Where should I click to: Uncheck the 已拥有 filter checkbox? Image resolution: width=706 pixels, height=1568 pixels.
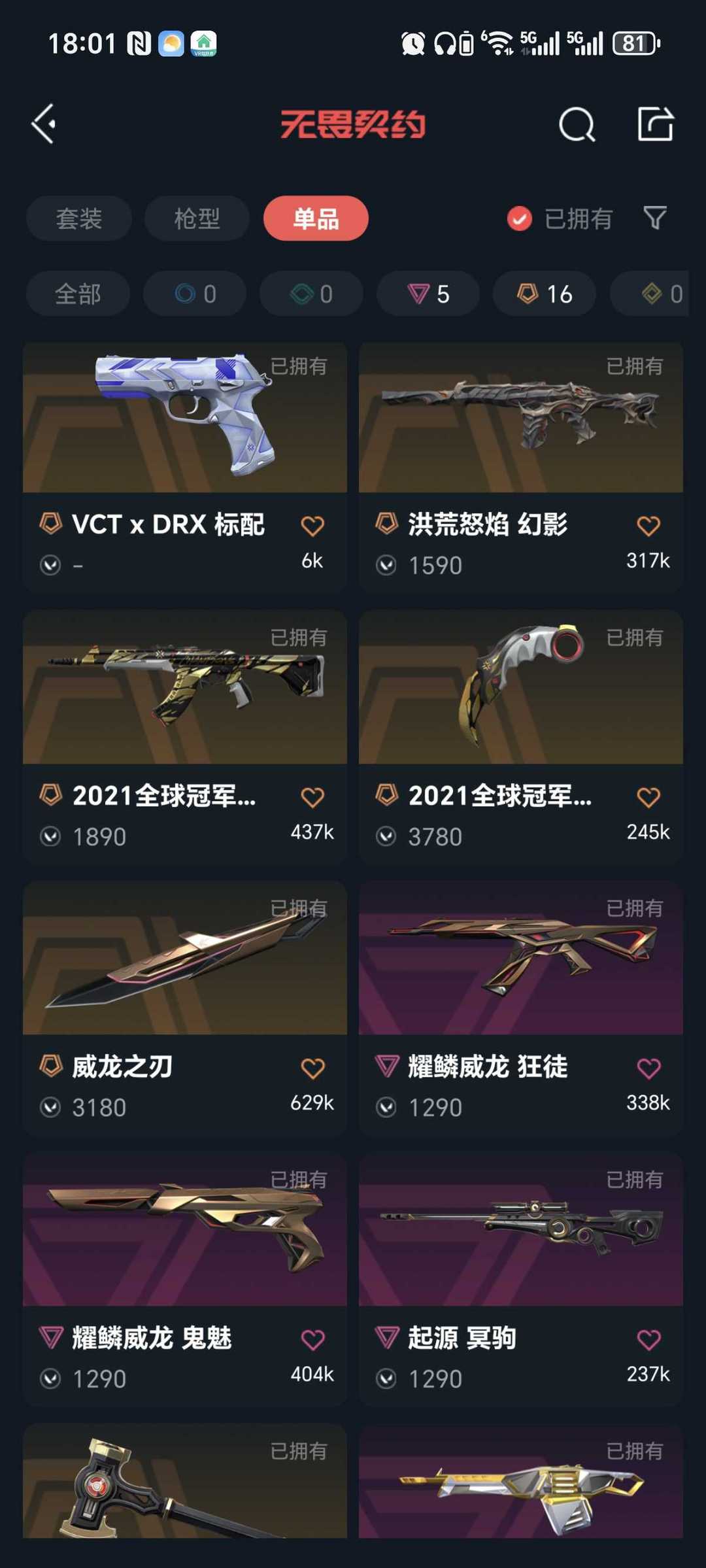click(520, 219)
